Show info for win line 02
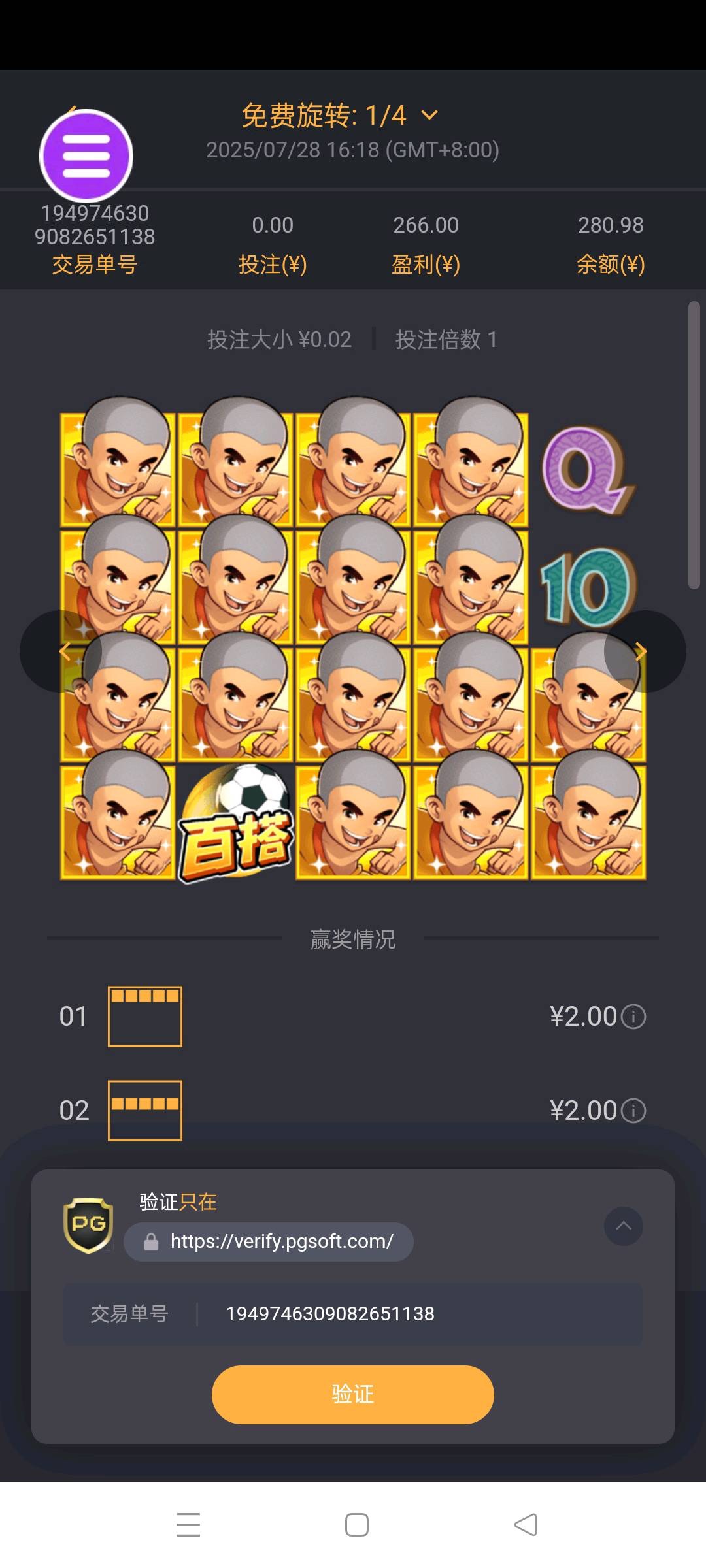Image resolution: width=706 pixels, height=1568 pixels. (x=633, y=1111)
